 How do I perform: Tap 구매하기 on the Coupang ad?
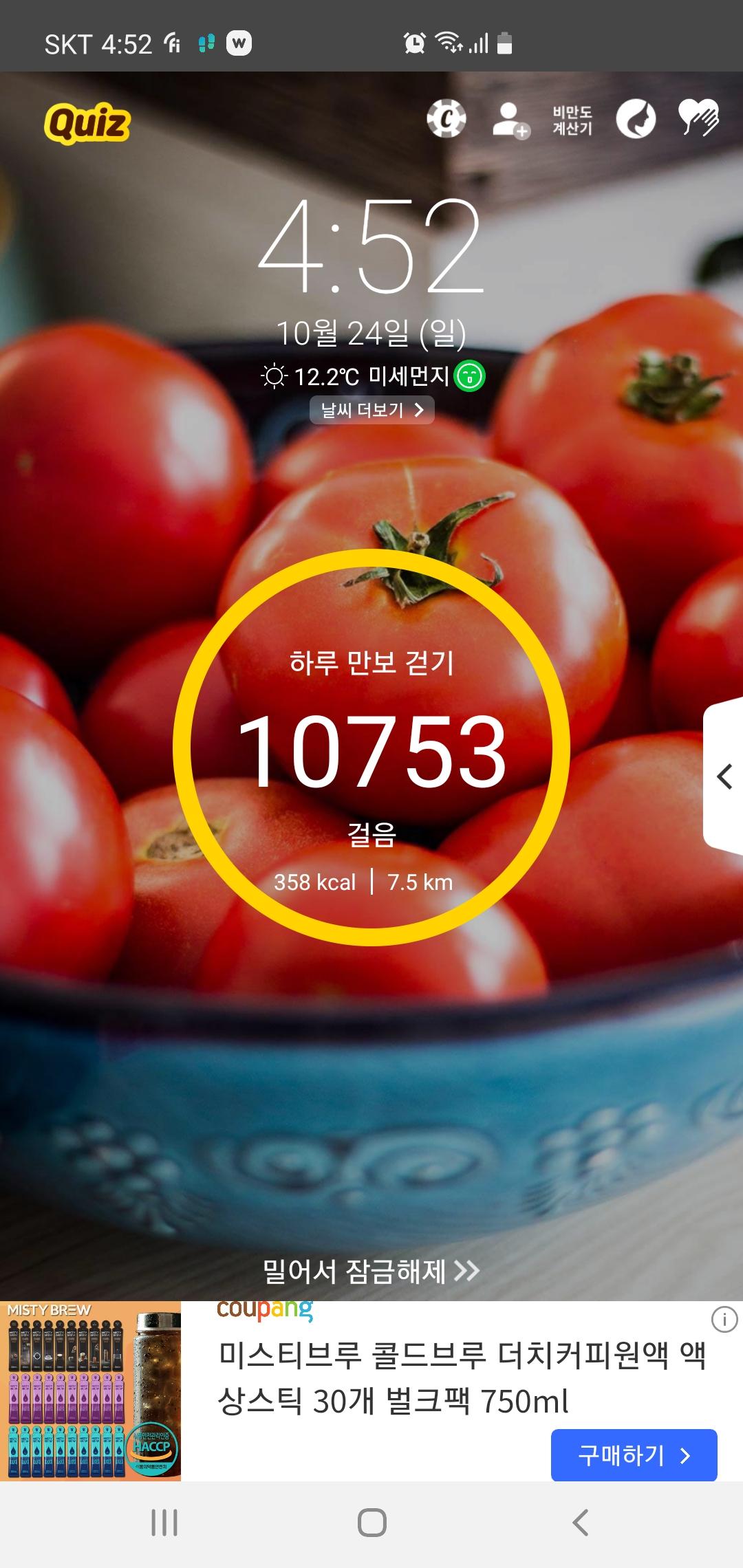coord(634,1455)
